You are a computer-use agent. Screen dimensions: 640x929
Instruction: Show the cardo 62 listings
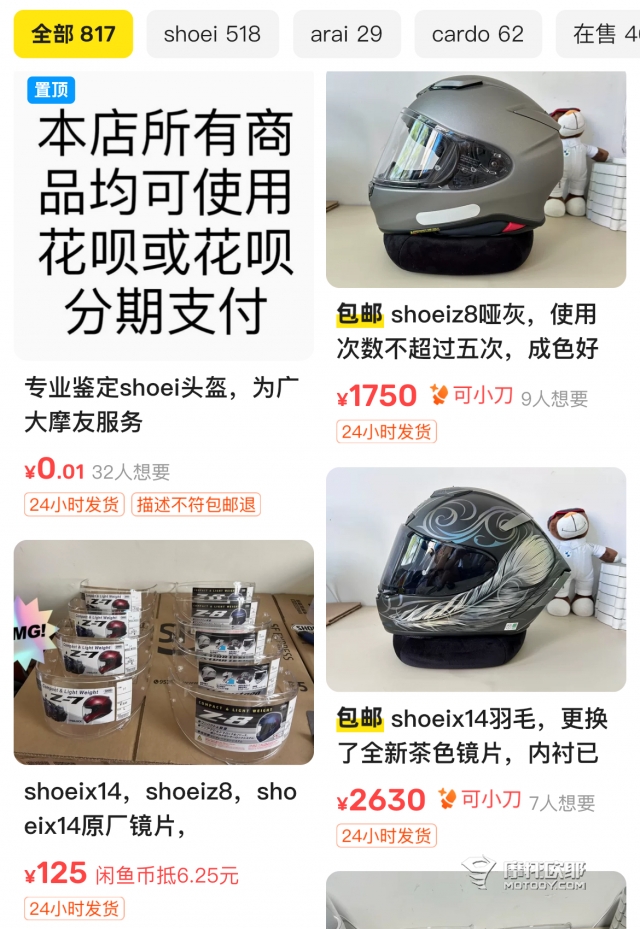(477, 34)
